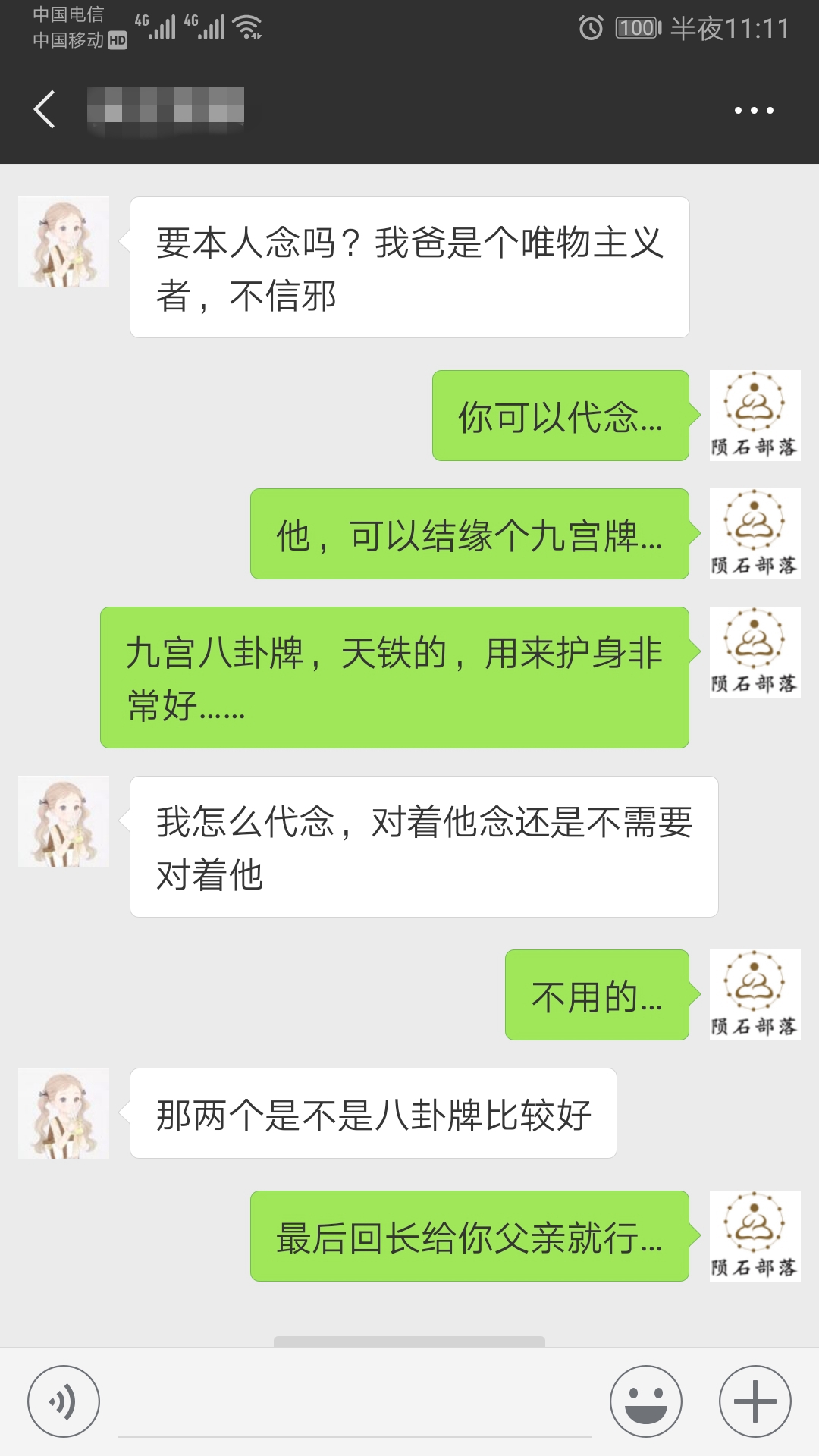The image size is (819, 1456).
Task: Open the plus attachments menu
Action: pos(755,1401)
